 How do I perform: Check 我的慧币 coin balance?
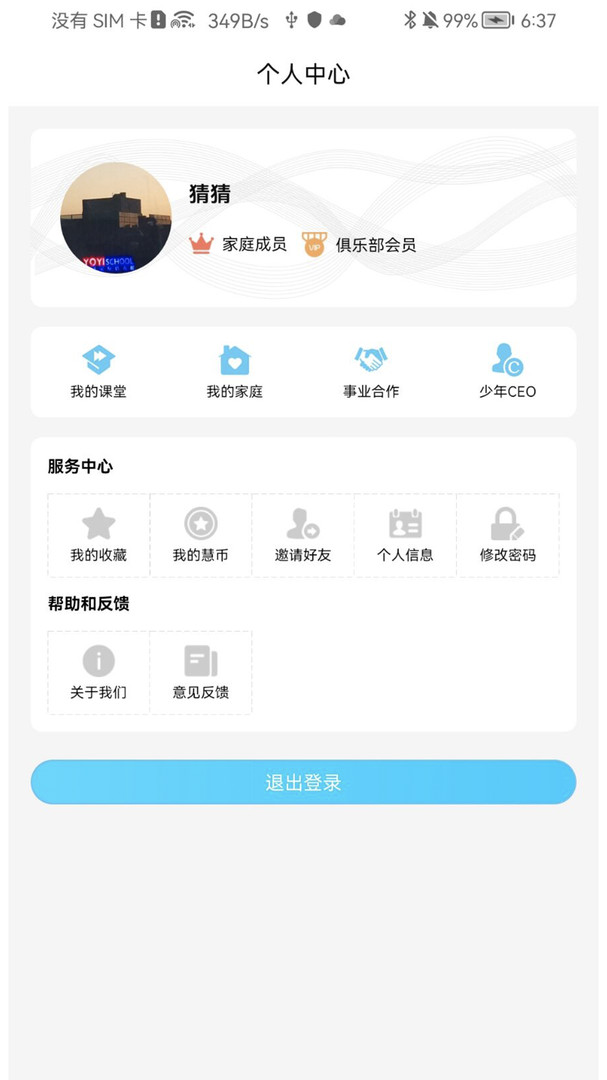pos(200,535)
